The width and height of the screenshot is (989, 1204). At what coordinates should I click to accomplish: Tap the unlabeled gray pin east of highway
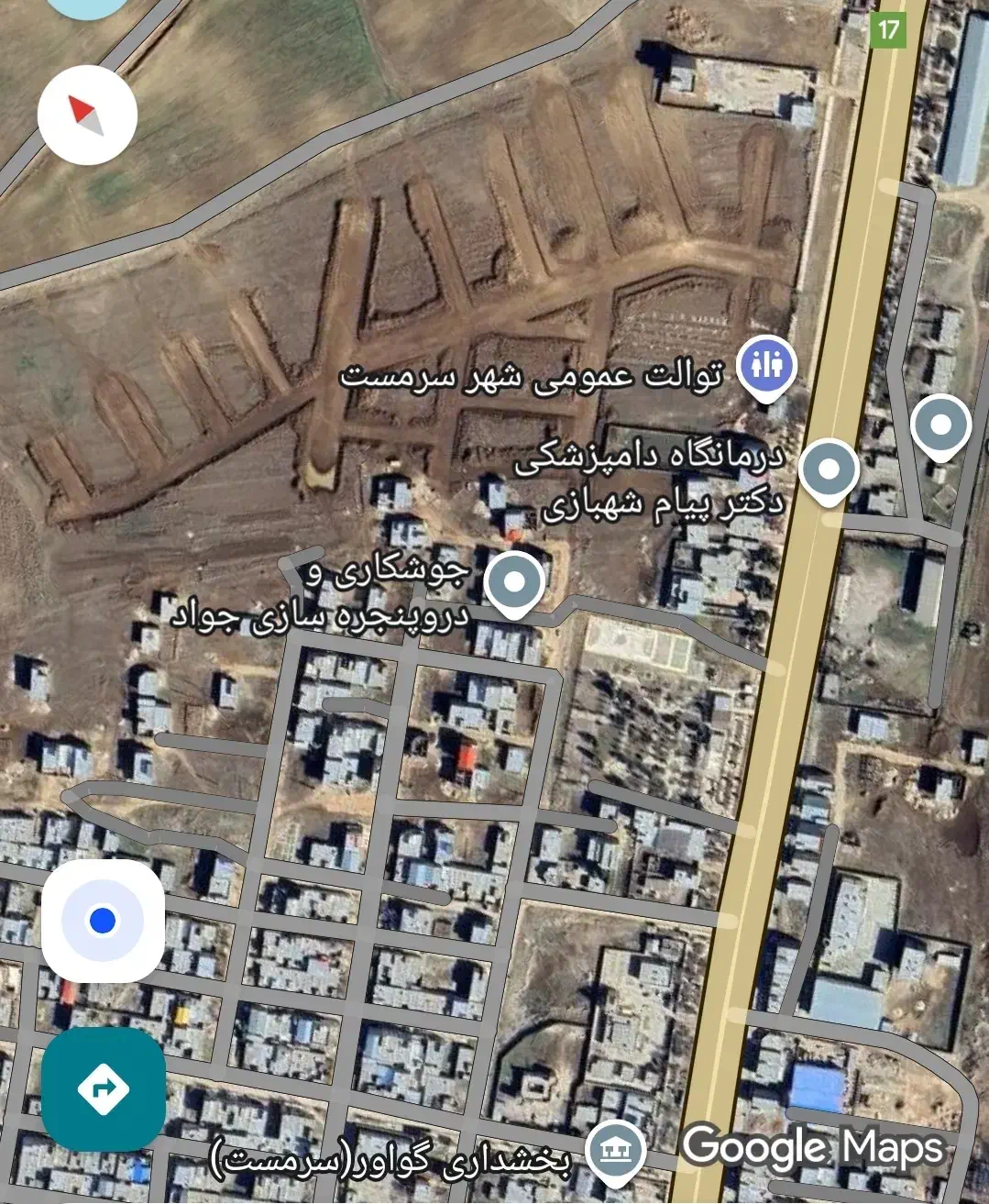pyautogui.click(x=940, y=426)
